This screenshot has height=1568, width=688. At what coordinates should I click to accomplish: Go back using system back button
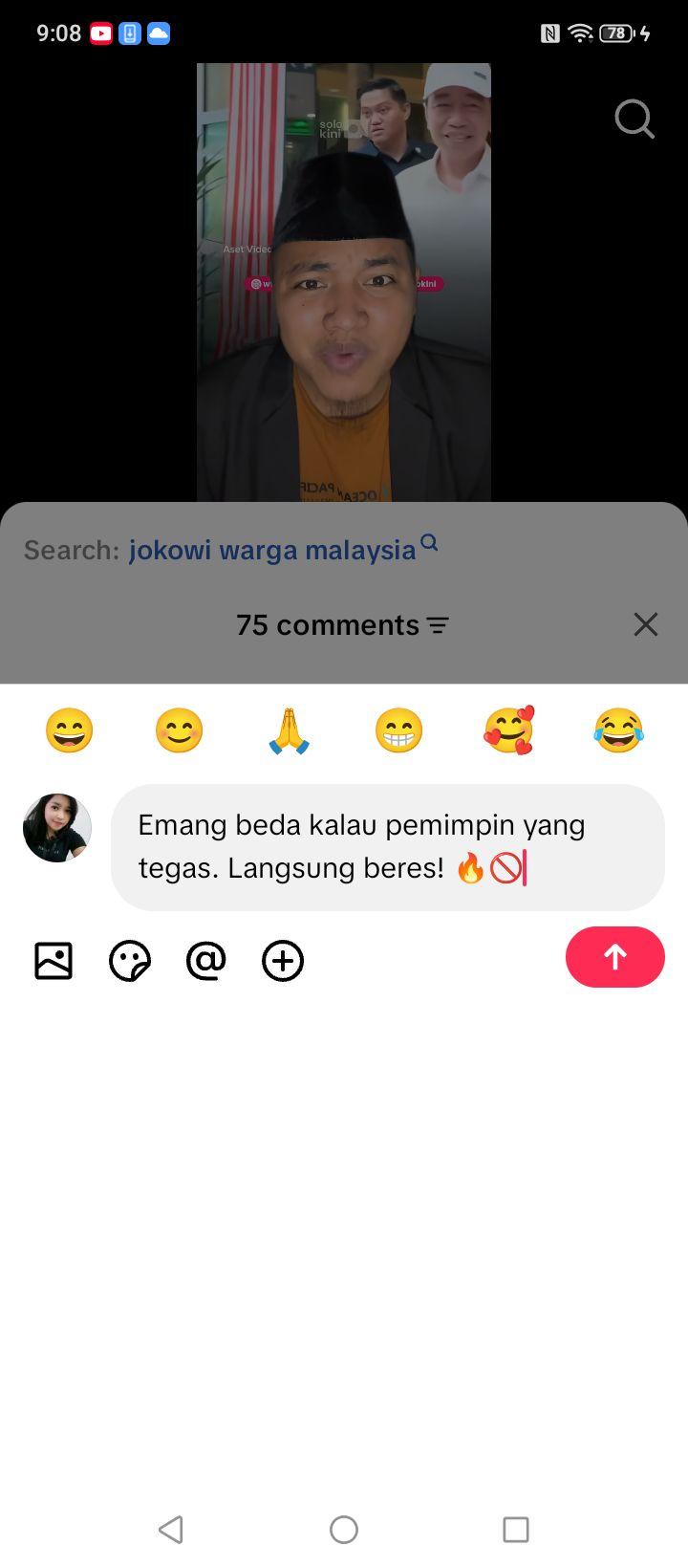(171, 1530)
